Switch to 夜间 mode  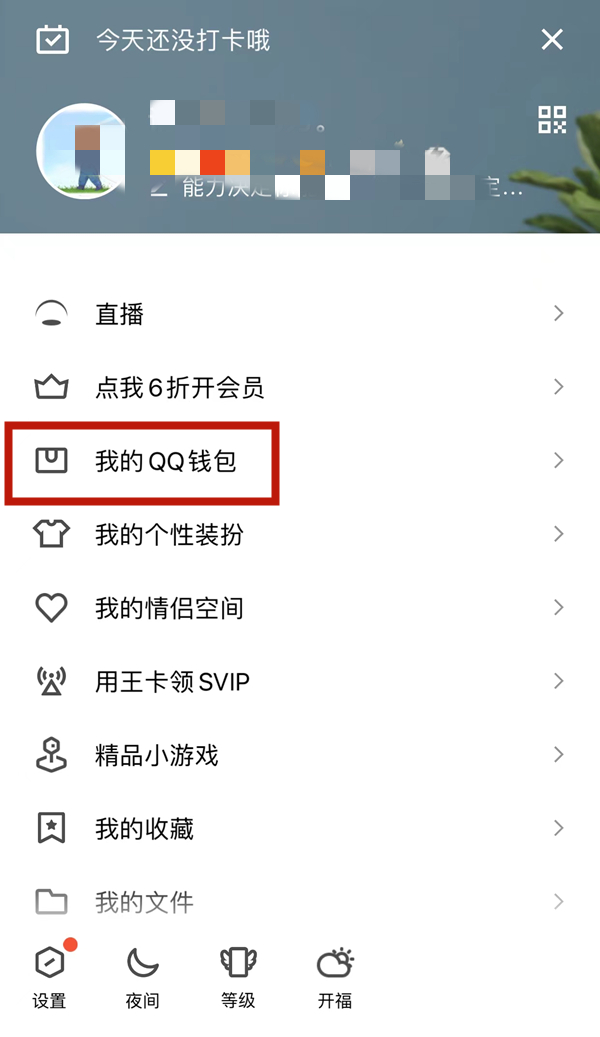click(x=143, y=976)
